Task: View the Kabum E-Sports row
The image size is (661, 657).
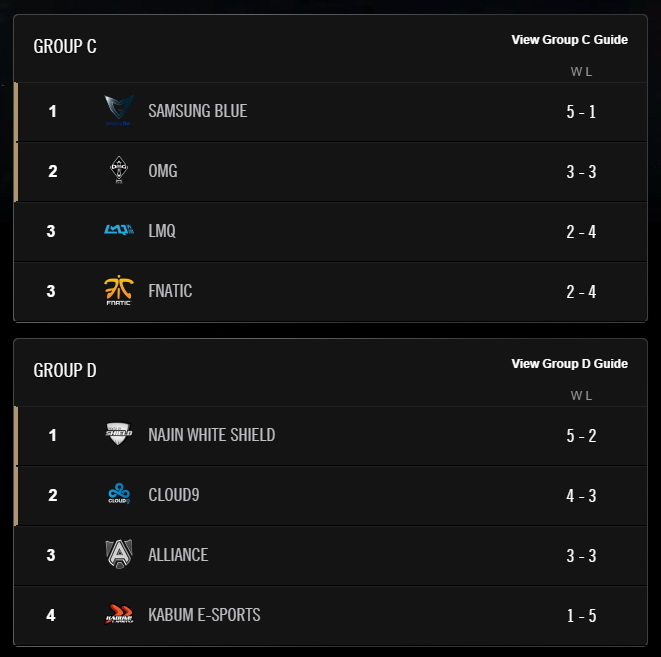Action: tap(204, 615)
